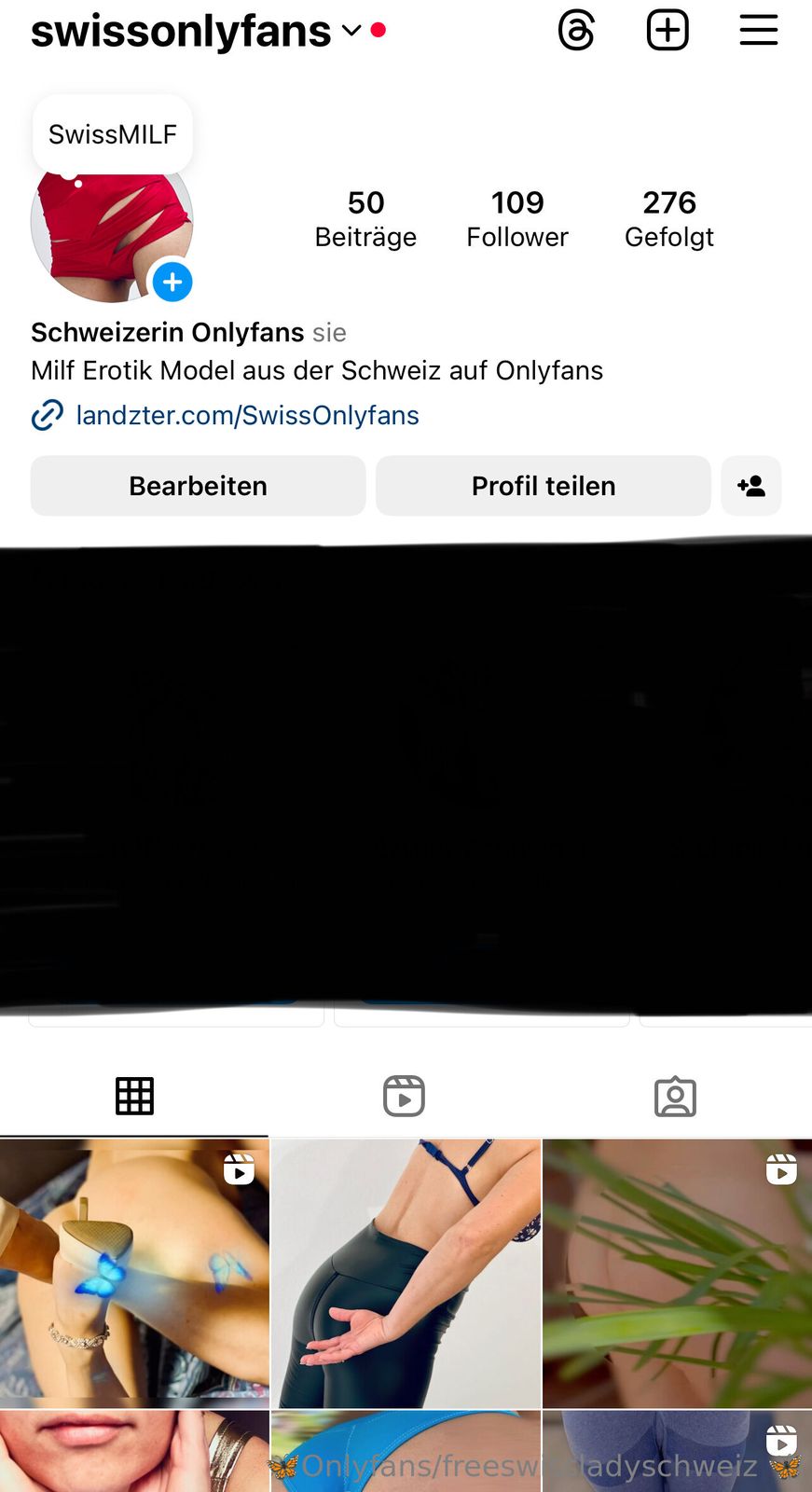Open the 109 Follower list
This screenshot has width=812, height=1492.
[517, 218]
